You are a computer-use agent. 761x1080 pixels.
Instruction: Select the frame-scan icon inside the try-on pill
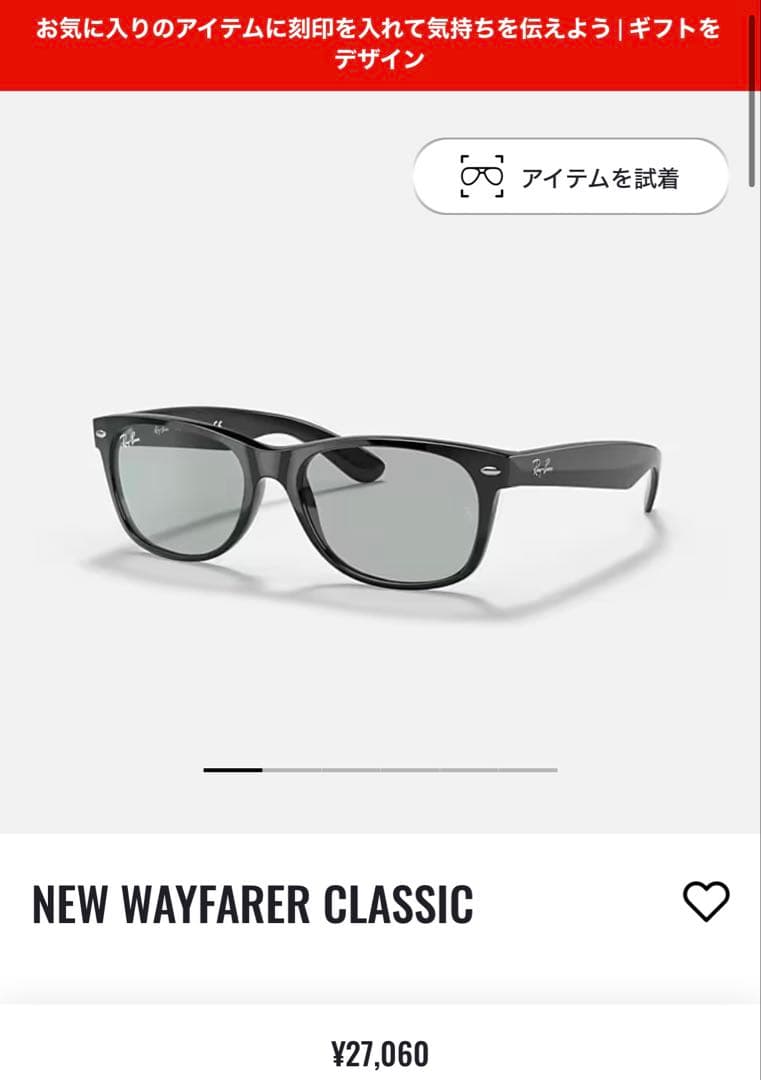click(x=481, y=176)
